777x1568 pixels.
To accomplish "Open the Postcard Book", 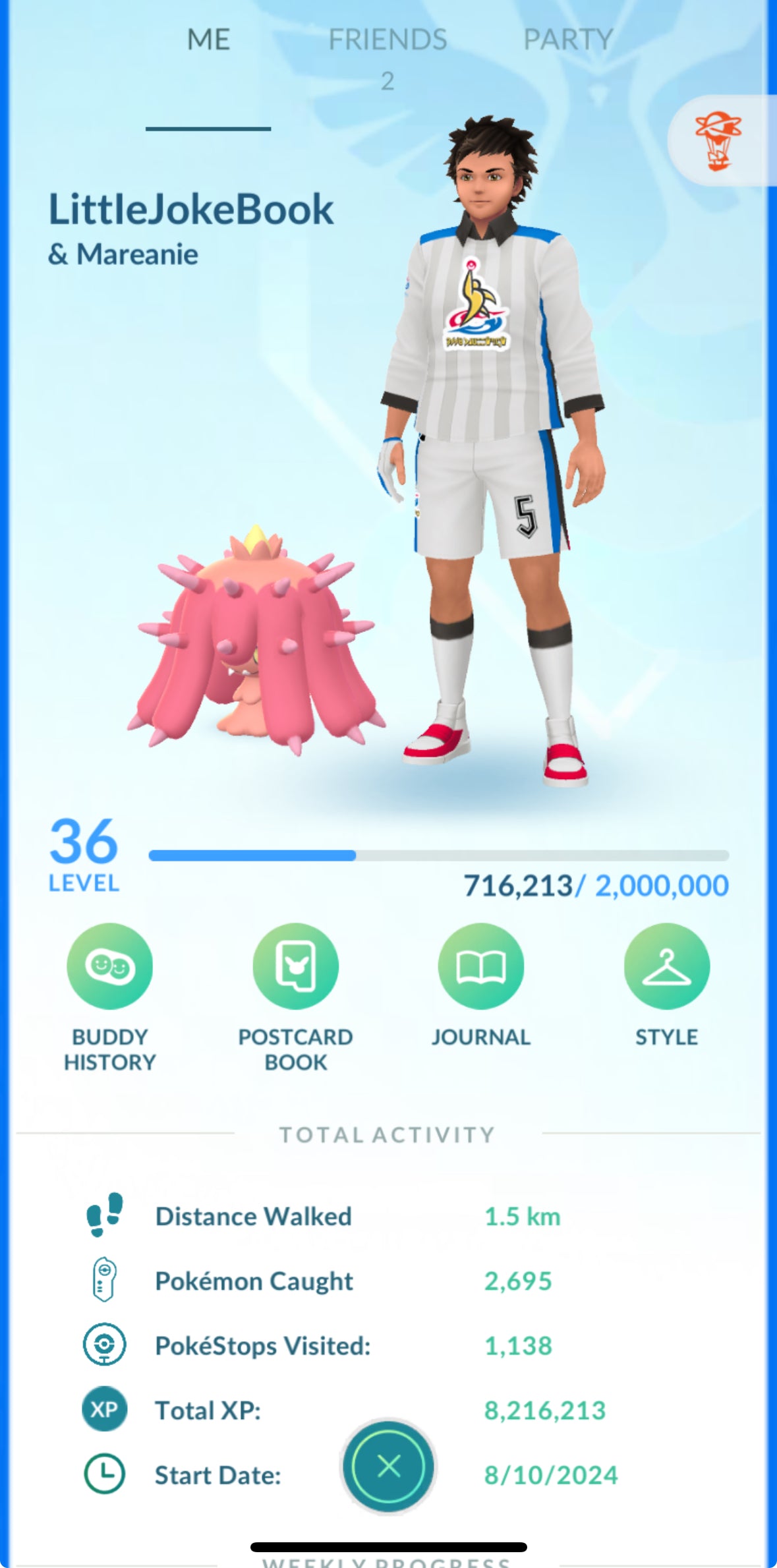I will (x=295, y=967).
